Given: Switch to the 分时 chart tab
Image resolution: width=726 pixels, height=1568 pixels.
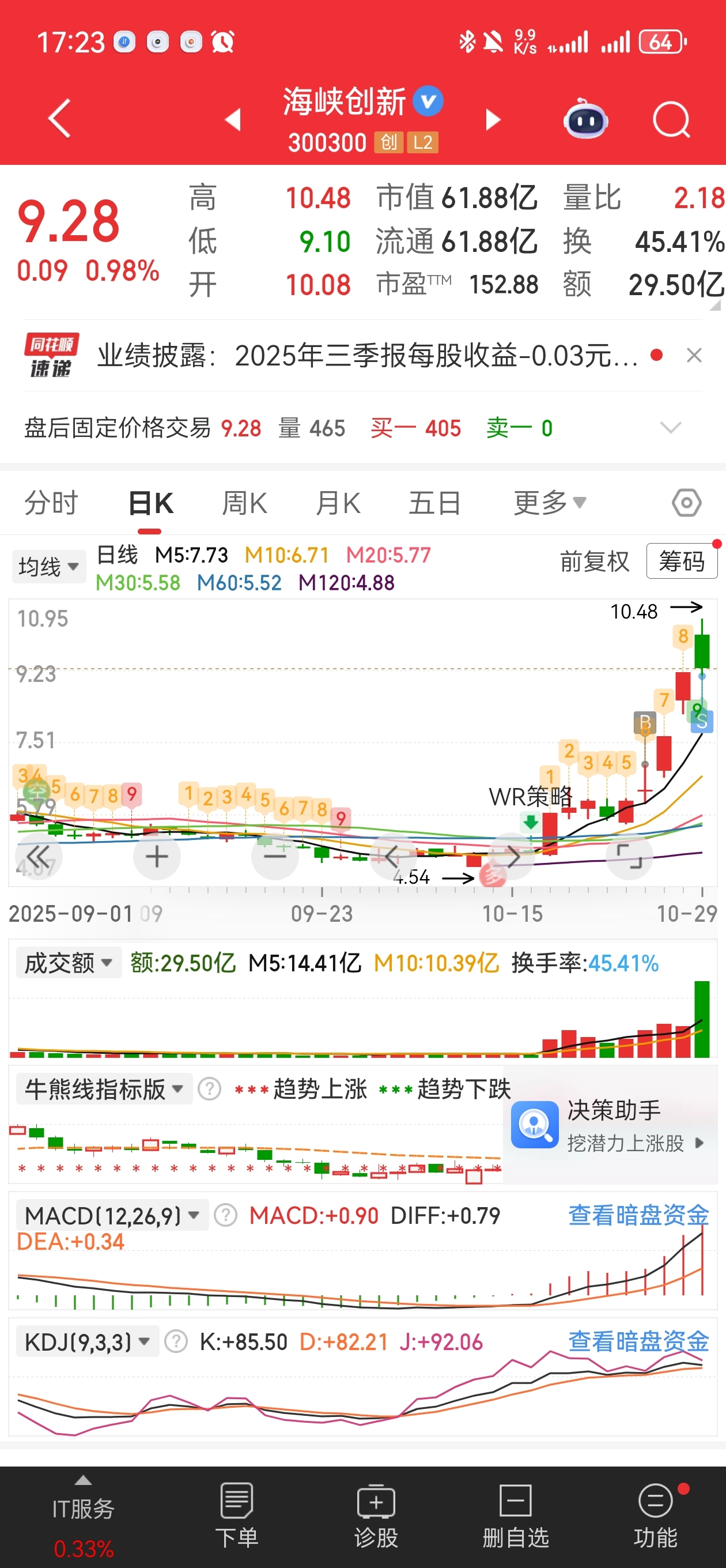Looking at the screenshot, I should point(51,503).
